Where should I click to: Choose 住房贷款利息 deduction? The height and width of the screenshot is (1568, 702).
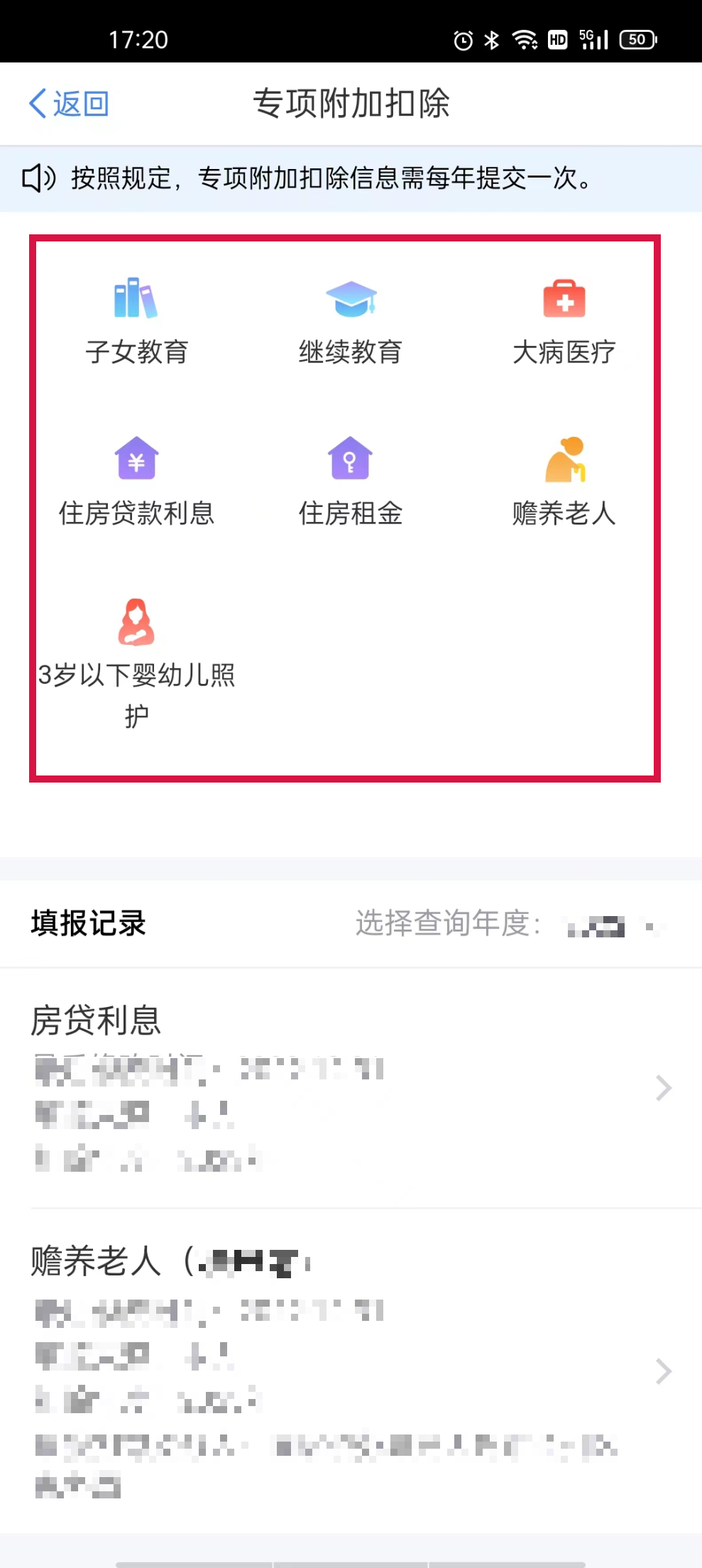pyautogui.click(x=136, y=482)
